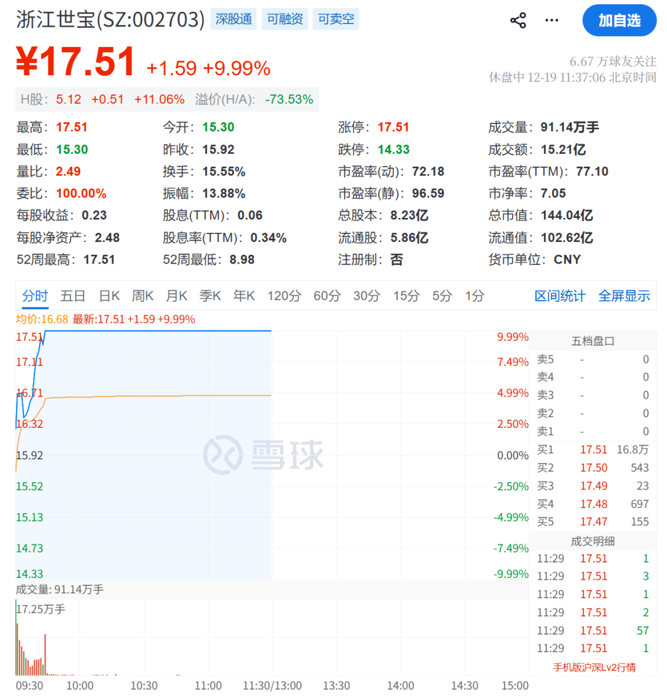
Task: Switch to the 日K chart tab
Action: tap(109, 295)
